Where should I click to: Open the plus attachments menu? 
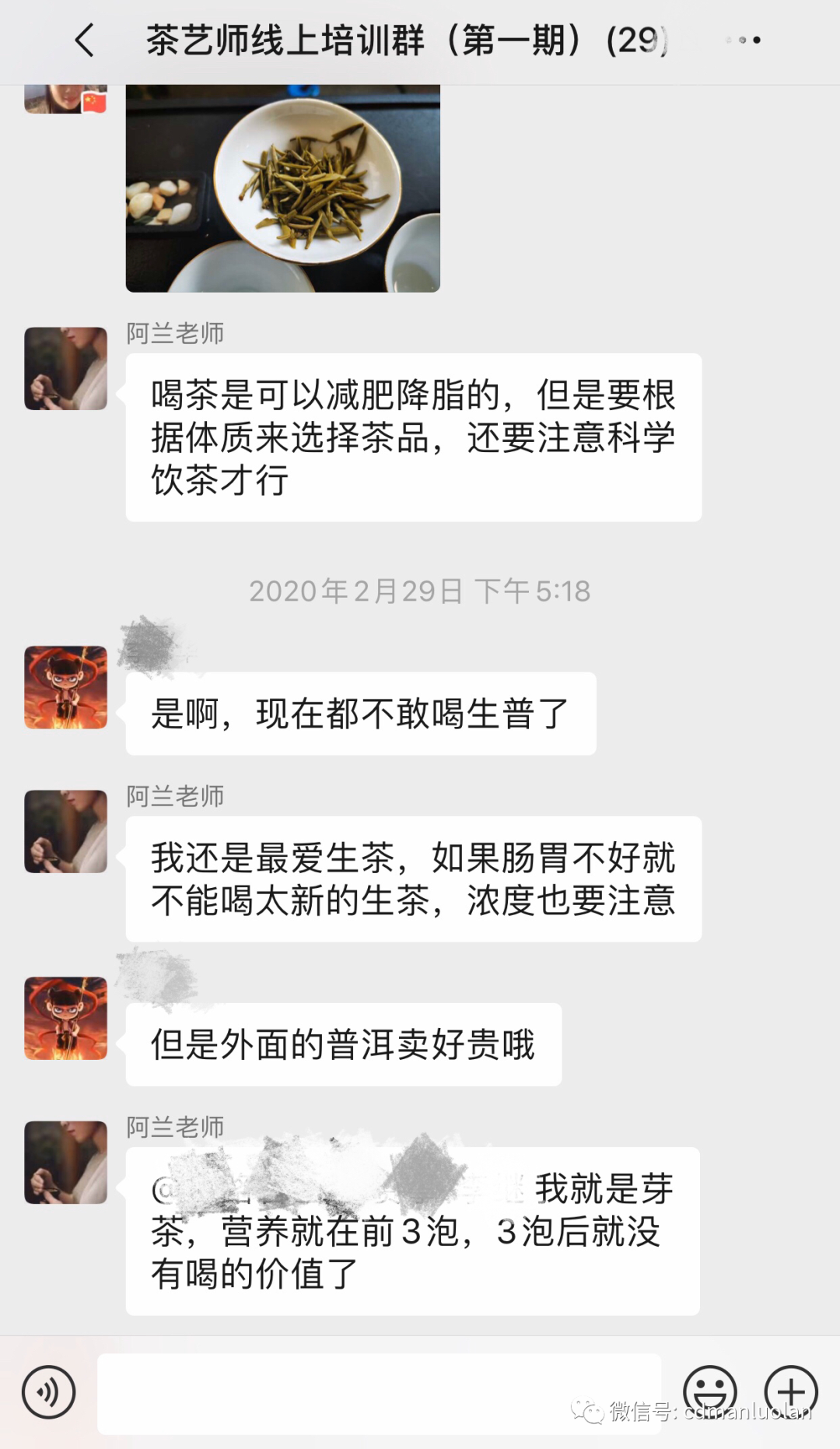point(791,1391)
